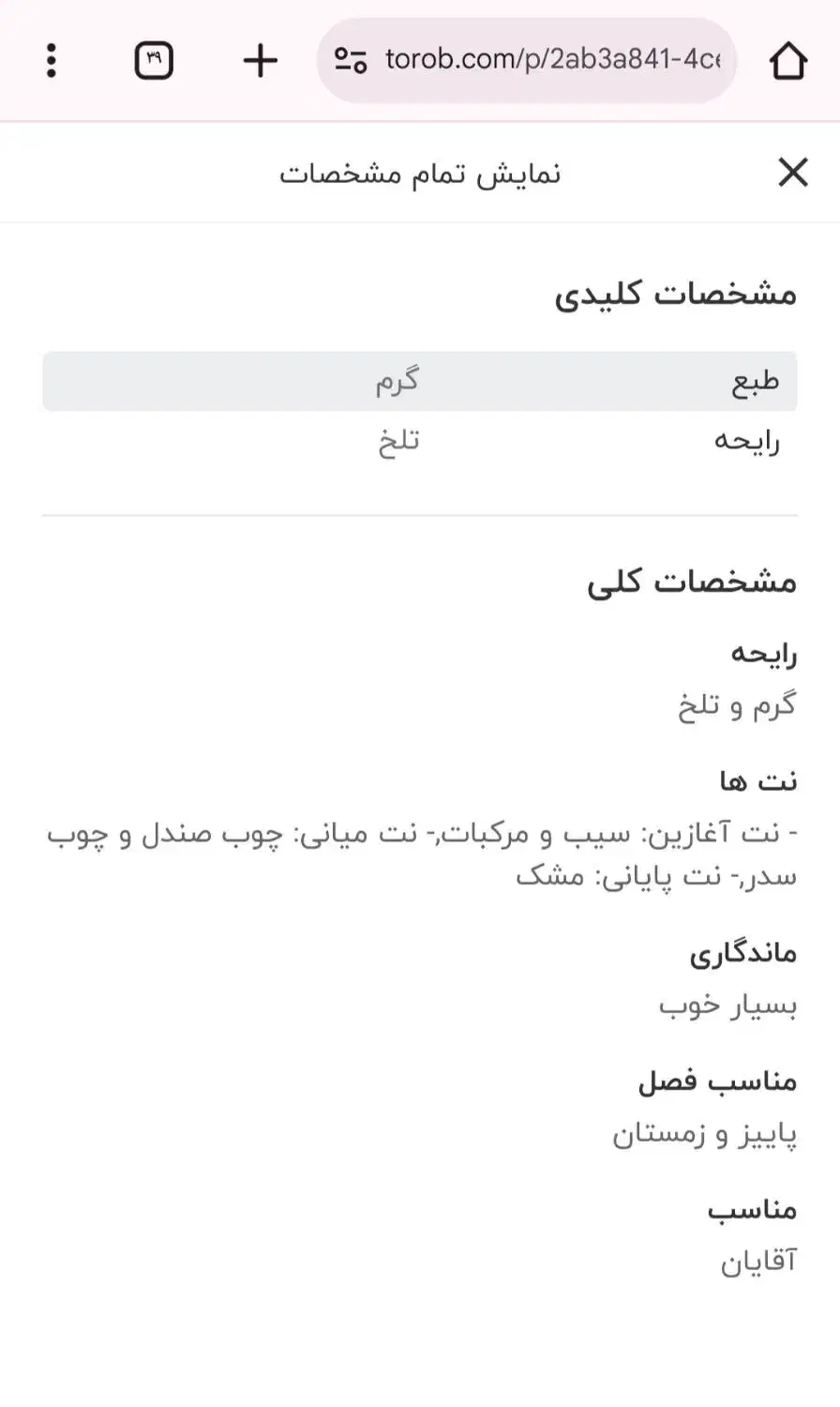The height and width of the screenshot is (1407, 840).
Task: Close the full specifications panel
Action: pos(792,173)
